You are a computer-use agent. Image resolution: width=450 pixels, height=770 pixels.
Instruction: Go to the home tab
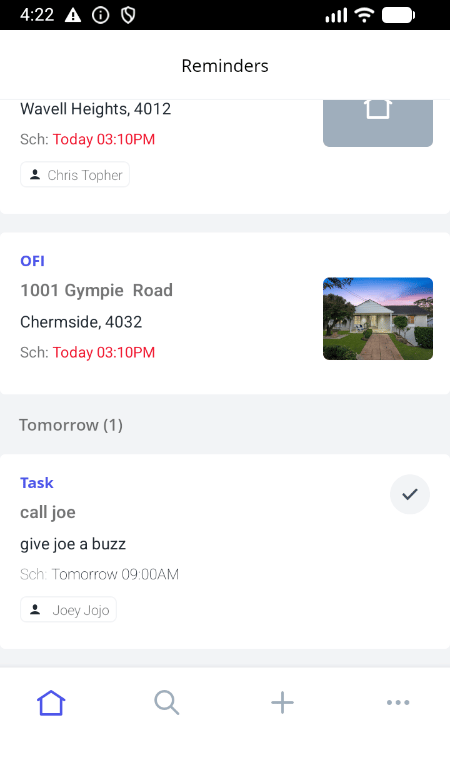tap(51, 703)
